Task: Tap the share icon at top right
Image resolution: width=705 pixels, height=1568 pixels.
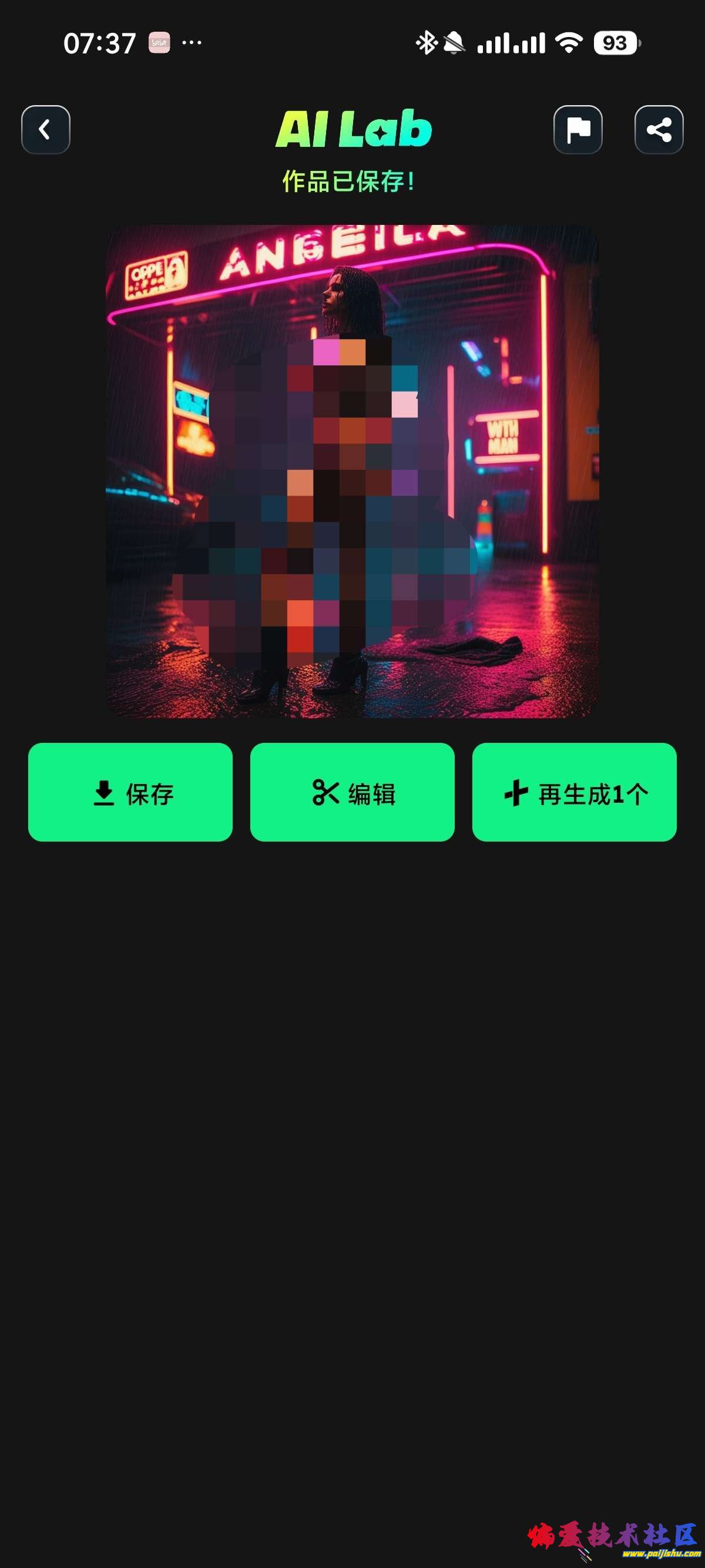Action: click(659, 130)
